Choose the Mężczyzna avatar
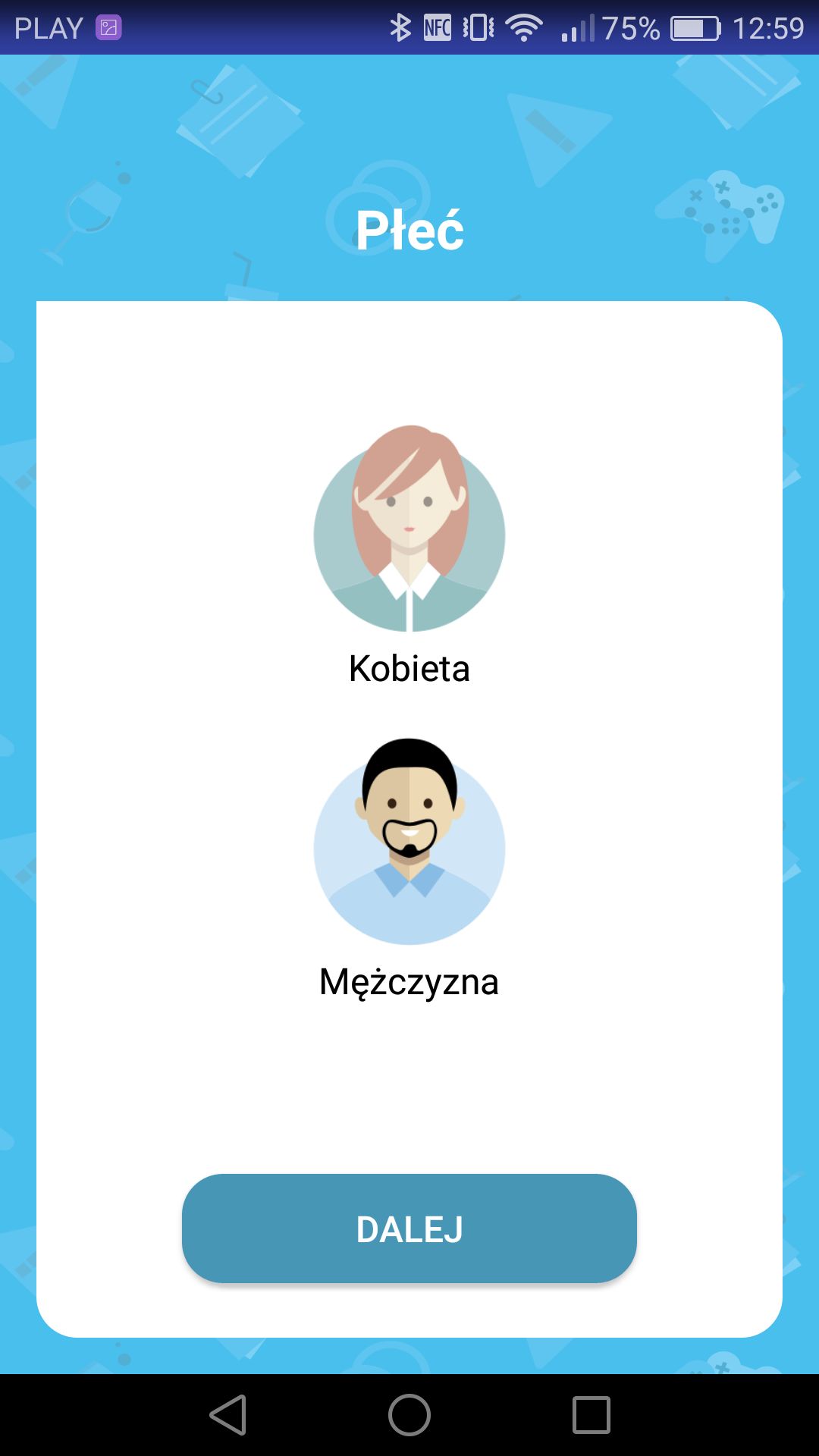Viewport: 819px width, 1456px height. point(409,842)
